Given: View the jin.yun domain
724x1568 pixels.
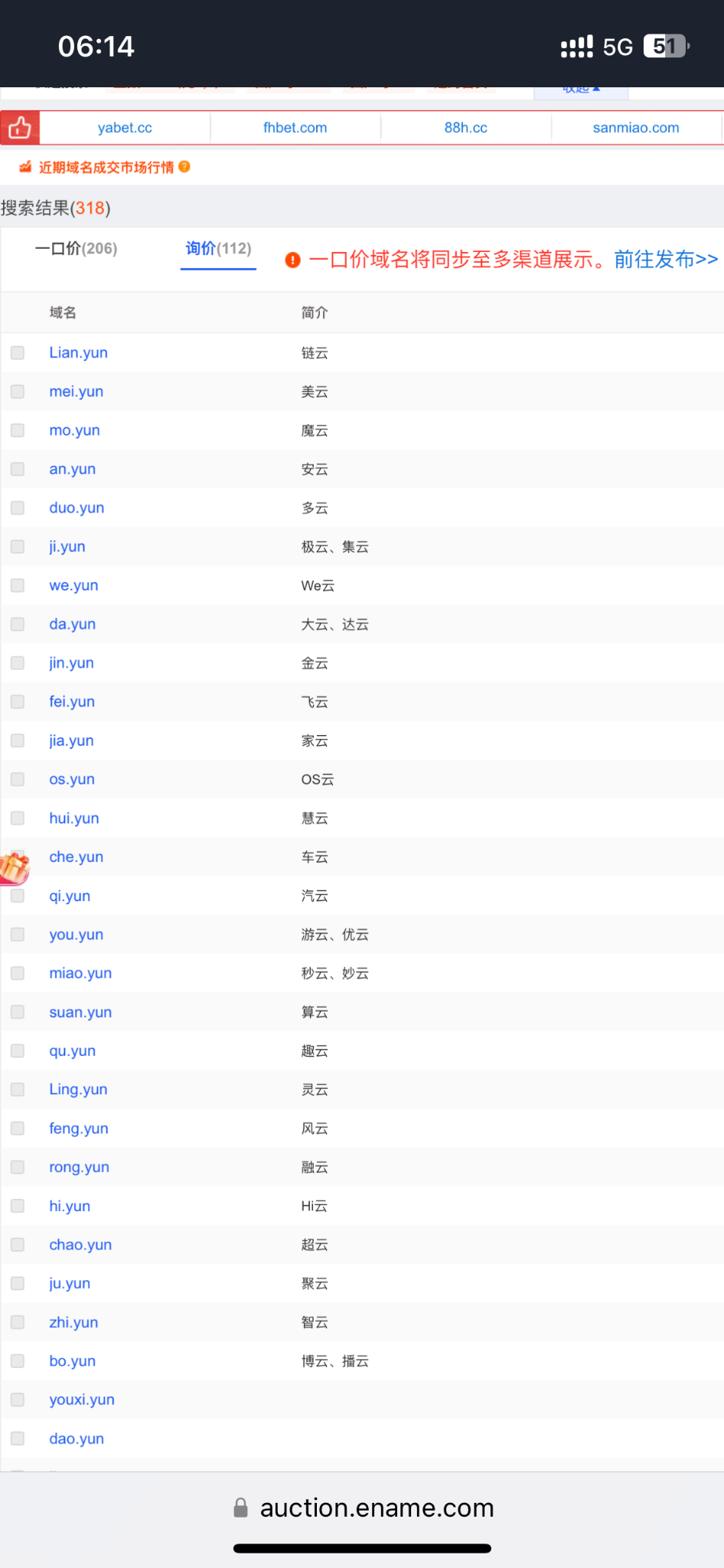Looking at the screenshot, I should click(71, 663).
